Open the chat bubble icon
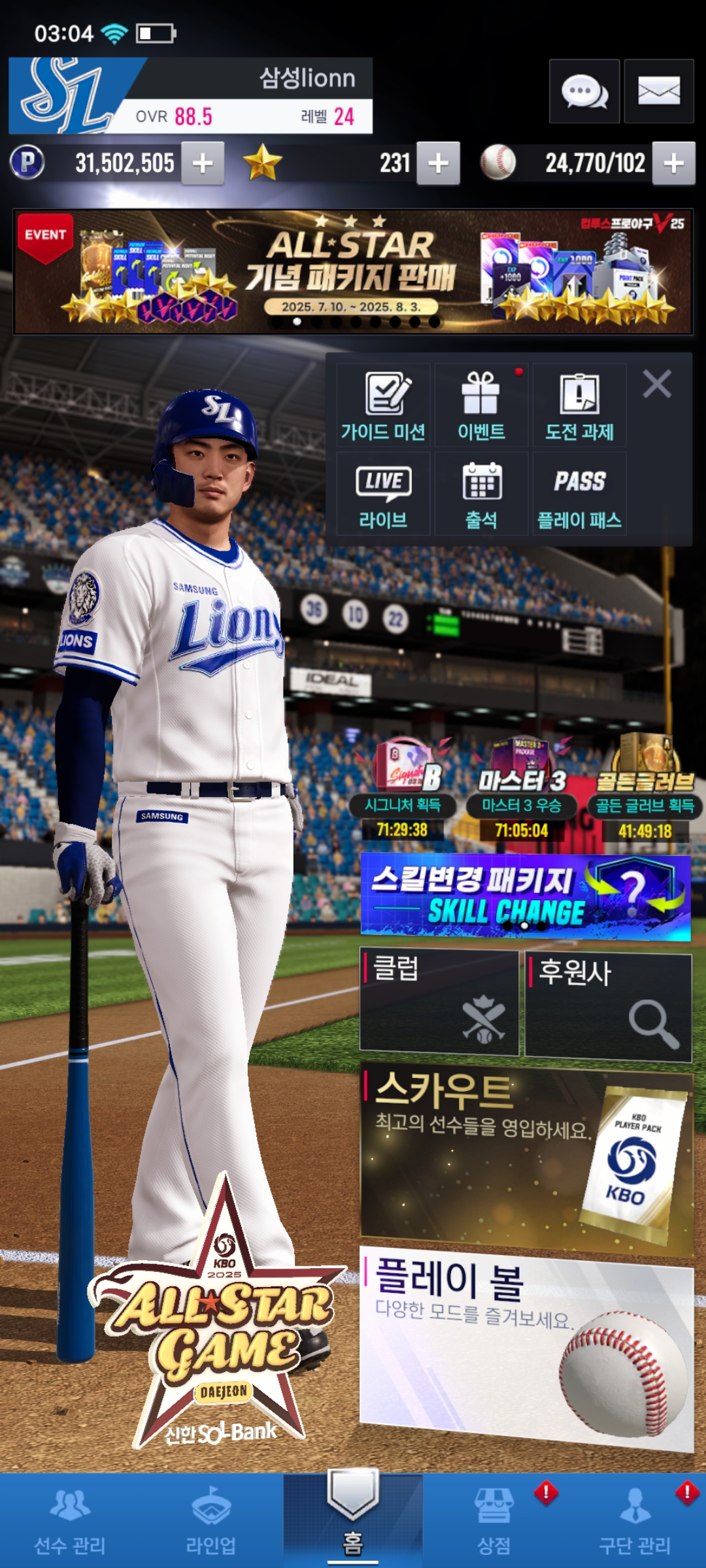 click(584, 91)
